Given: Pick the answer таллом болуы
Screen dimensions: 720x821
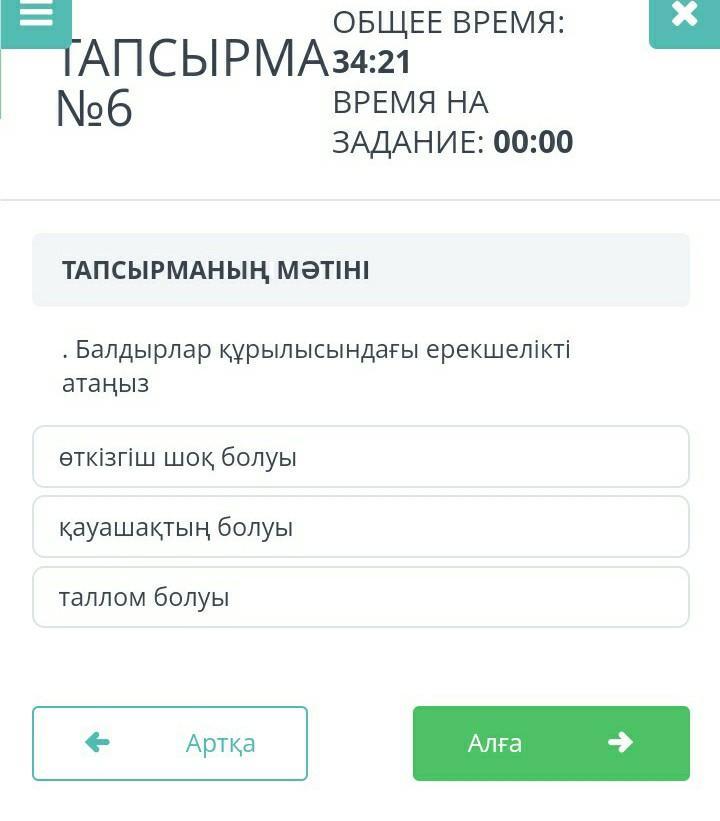Looking at the screenshot, I should pos(360,597).
